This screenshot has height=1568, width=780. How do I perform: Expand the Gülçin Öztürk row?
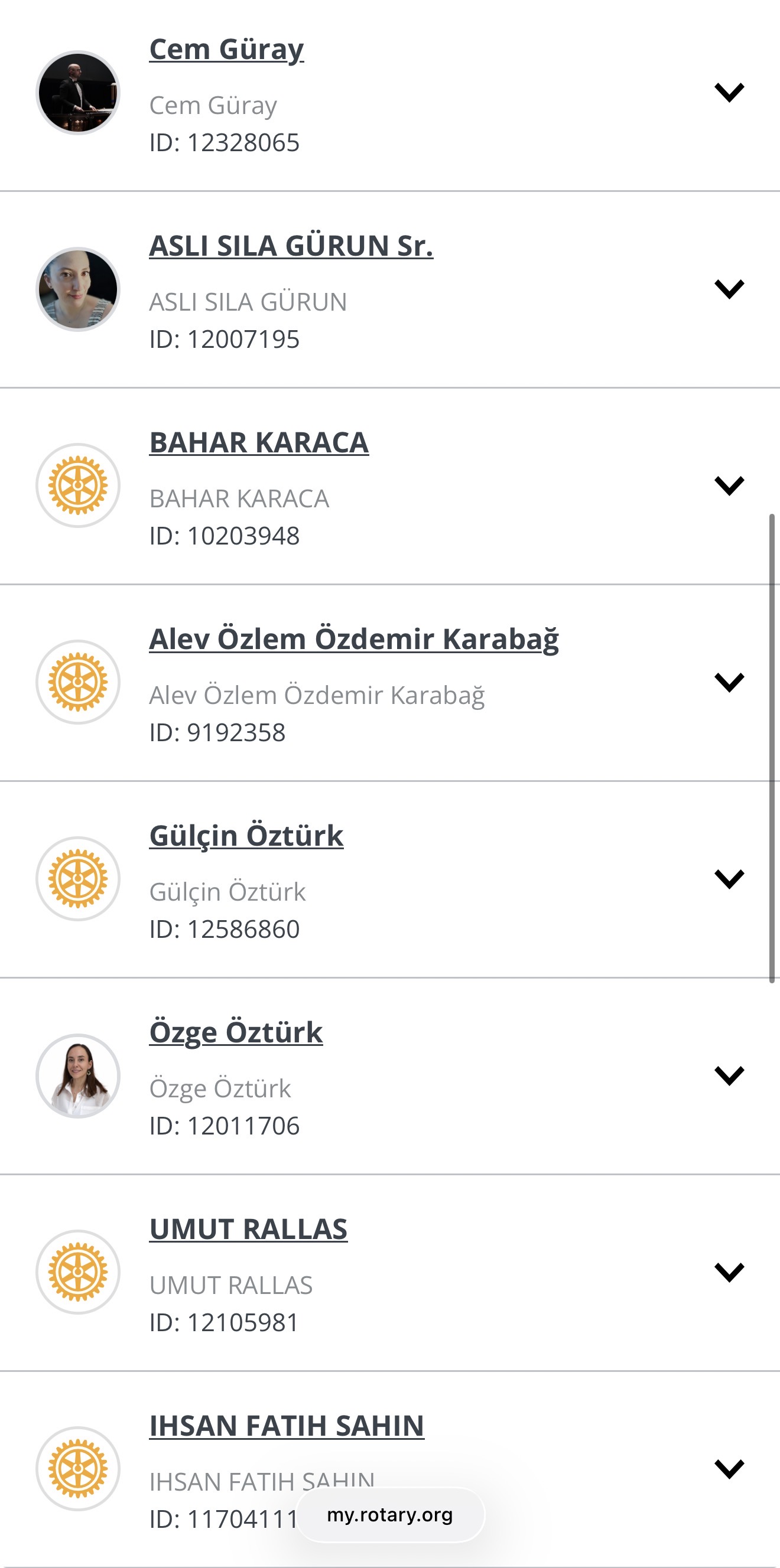coord(729,879)
